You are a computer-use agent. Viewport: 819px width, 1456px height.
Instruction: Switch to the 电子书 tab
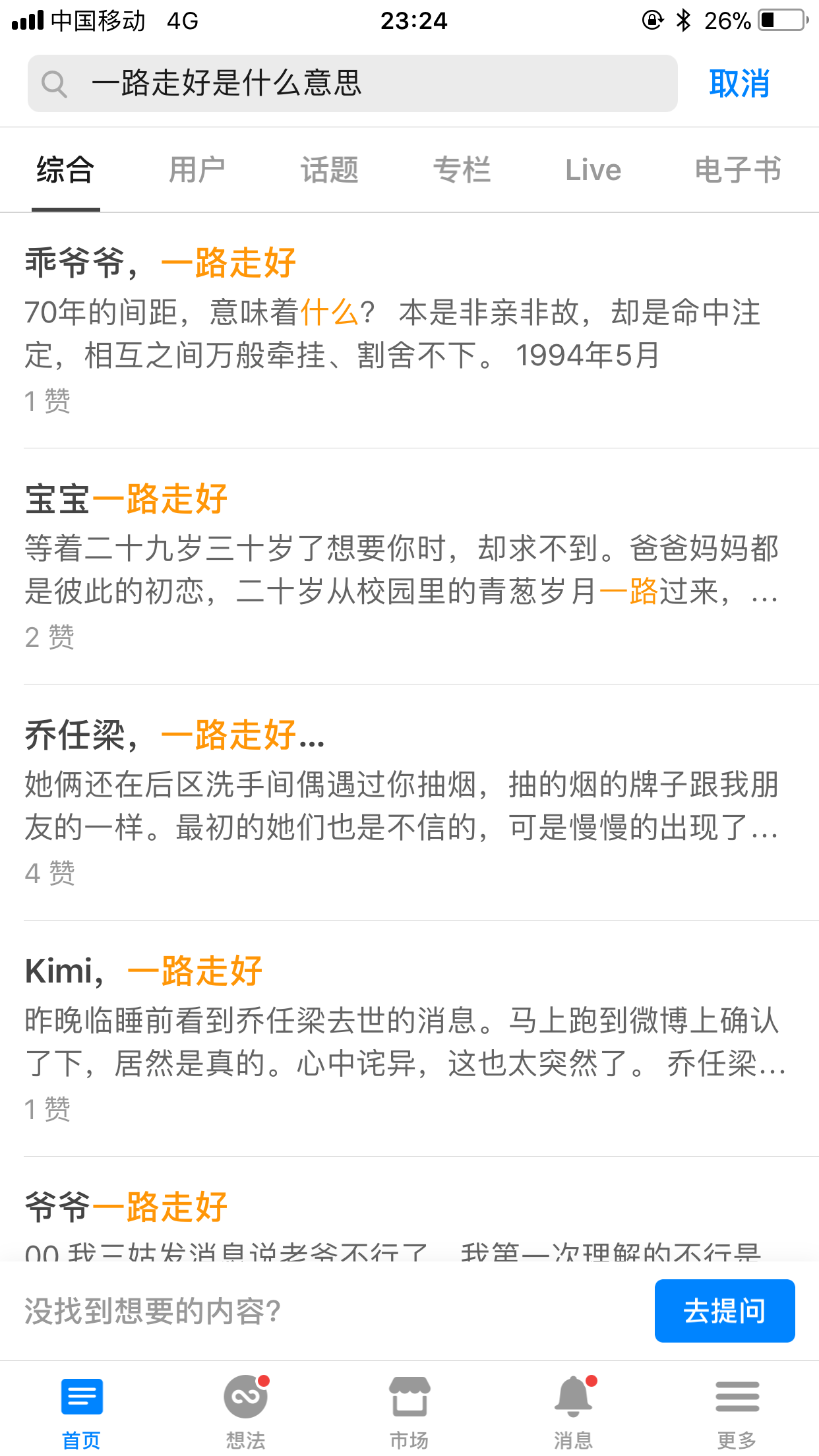coord(737,169)
